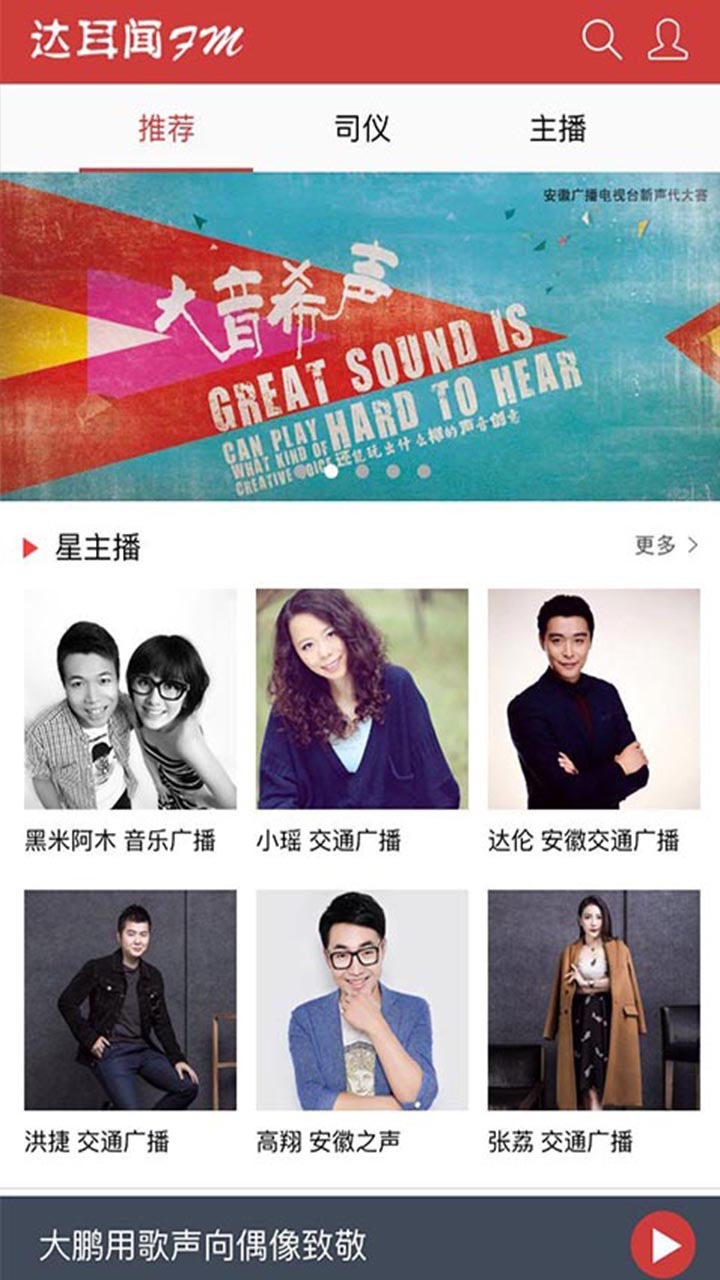
Task: Tap 更多 to see more hosts
Action: pos(666,545)
